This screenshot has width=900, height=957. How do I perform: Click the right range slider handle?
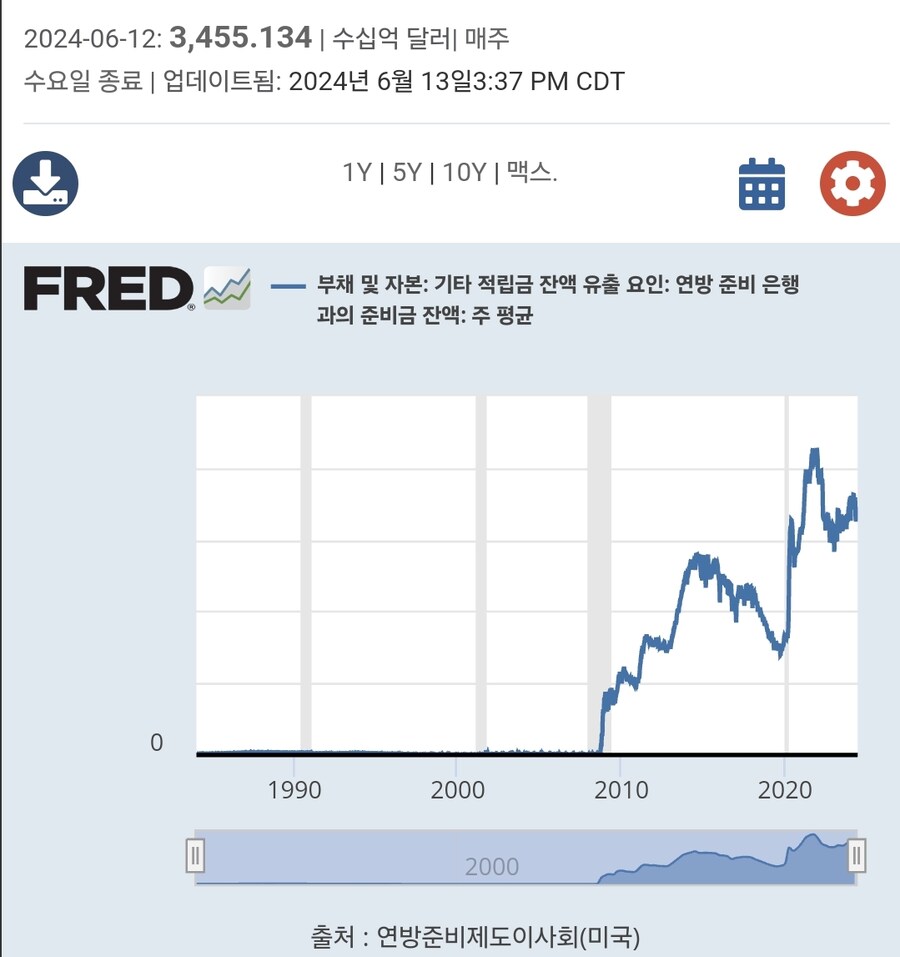(858, 856)
